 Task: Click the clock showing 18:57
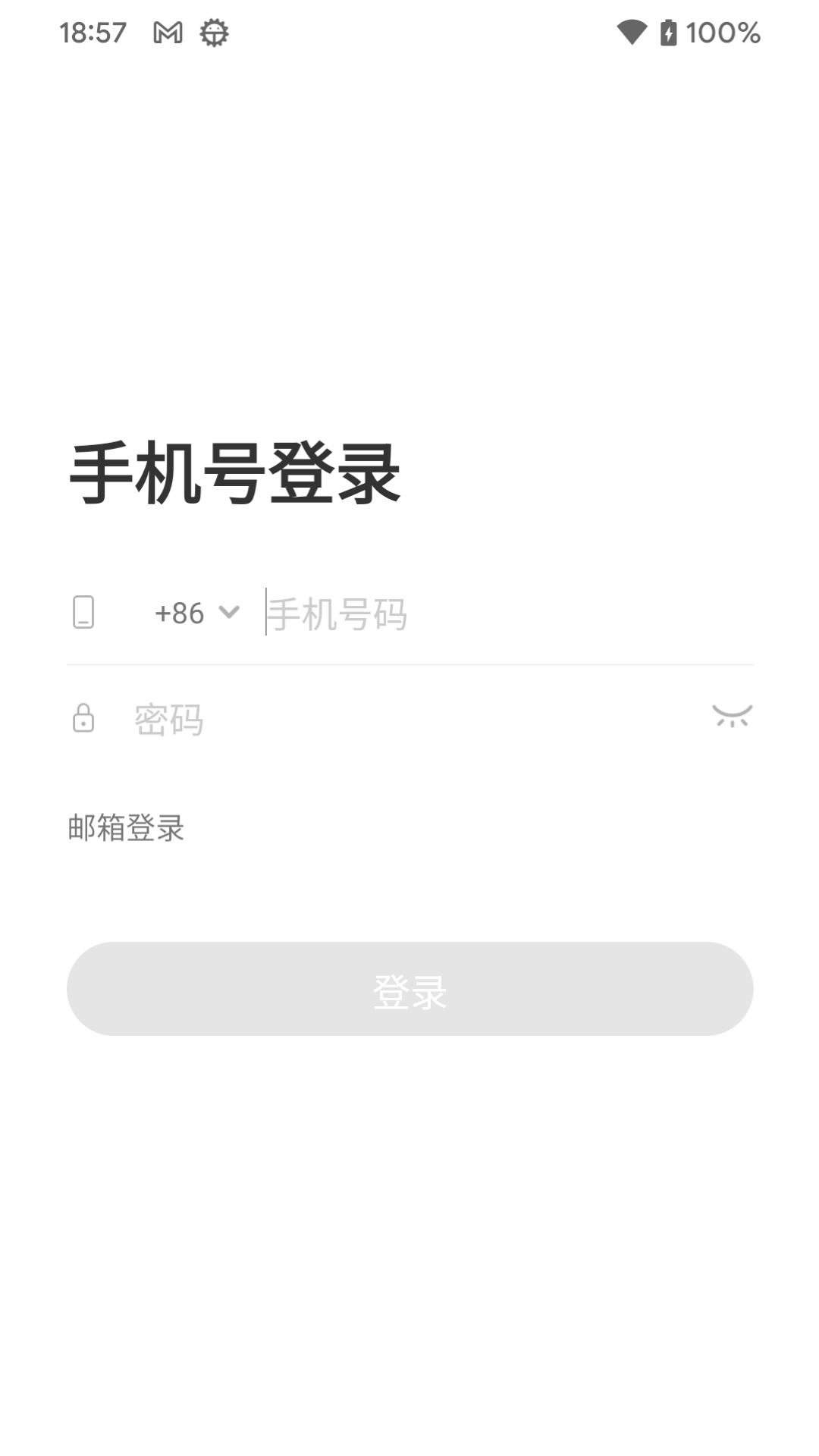pyautogui.click(x=93, y=32)
